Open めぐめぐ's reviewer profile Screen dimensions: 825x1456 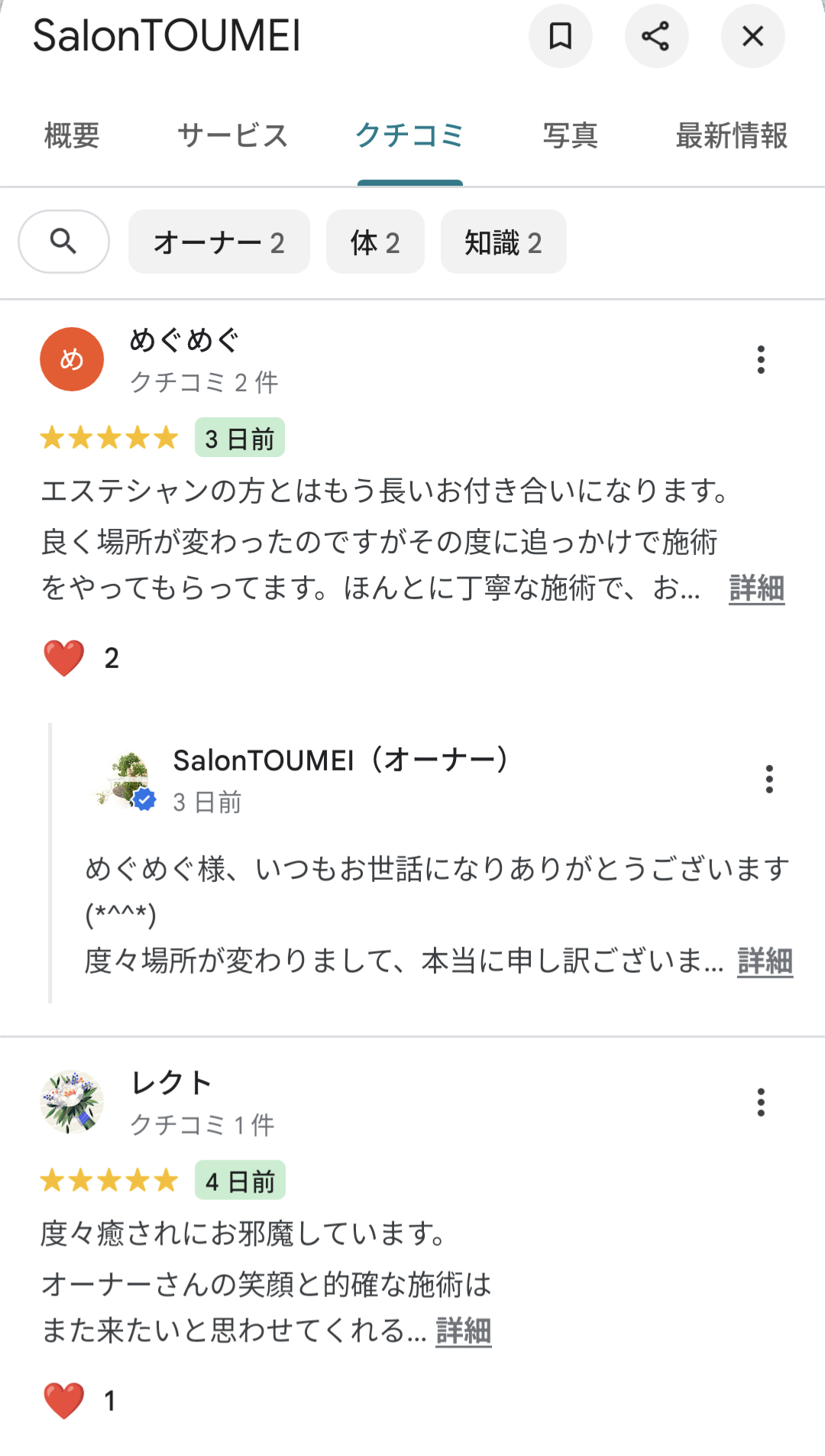tap(184, 340)
